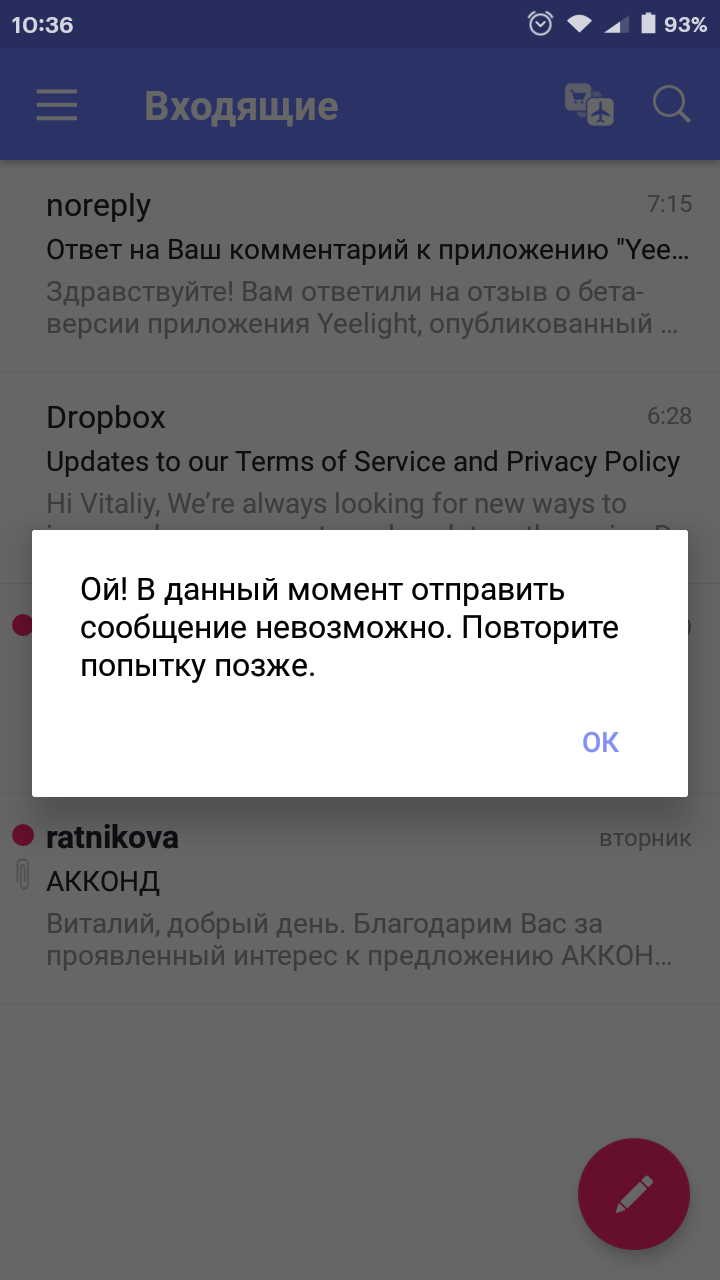The width and height of the screenshot is (720, 1280).
Task: Open the shopping and travel filter icon
Action: tap(589, 105)
